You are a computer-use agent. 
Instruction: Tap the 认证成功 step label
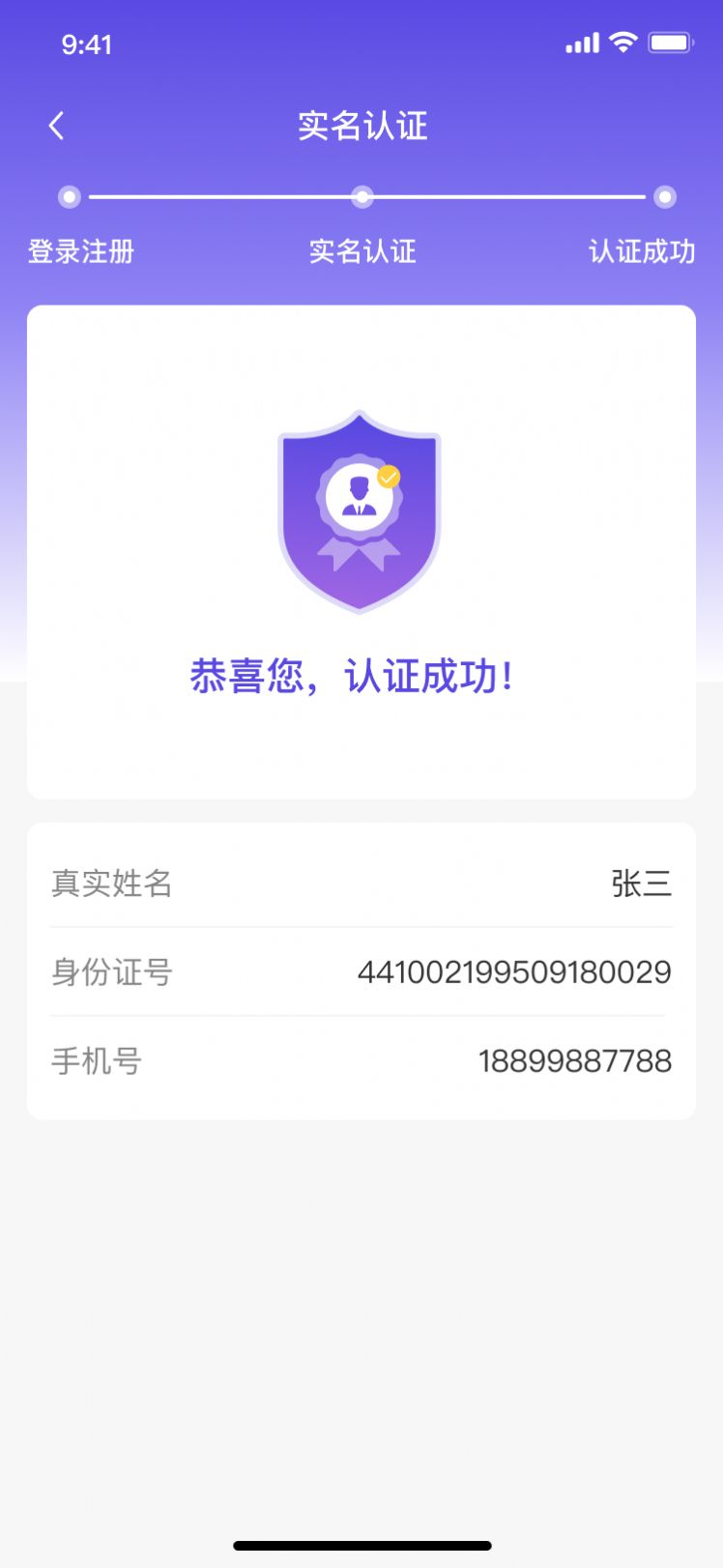click(x=641, y=252)
